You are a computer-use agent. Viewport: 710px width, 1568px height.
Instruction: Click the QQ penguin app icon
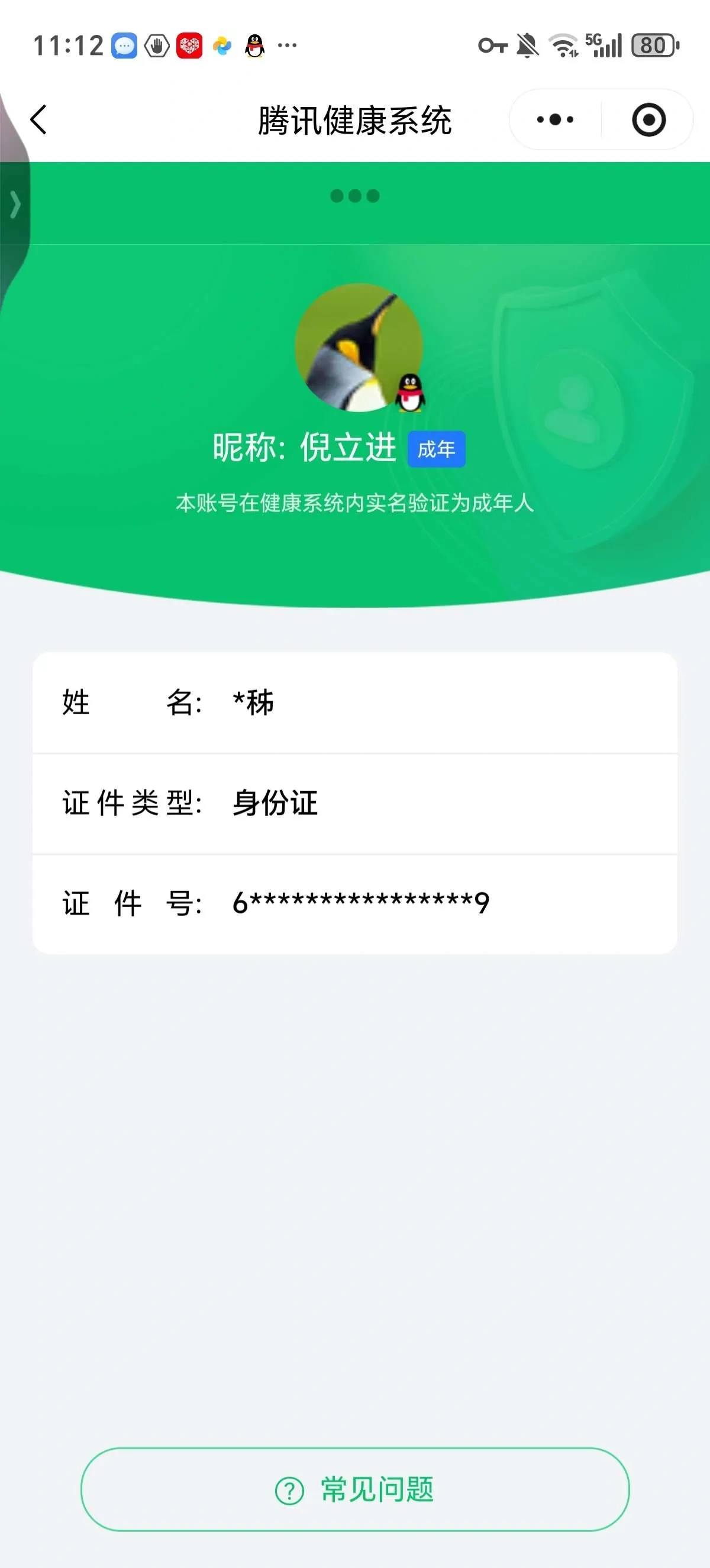pos(253,46)
